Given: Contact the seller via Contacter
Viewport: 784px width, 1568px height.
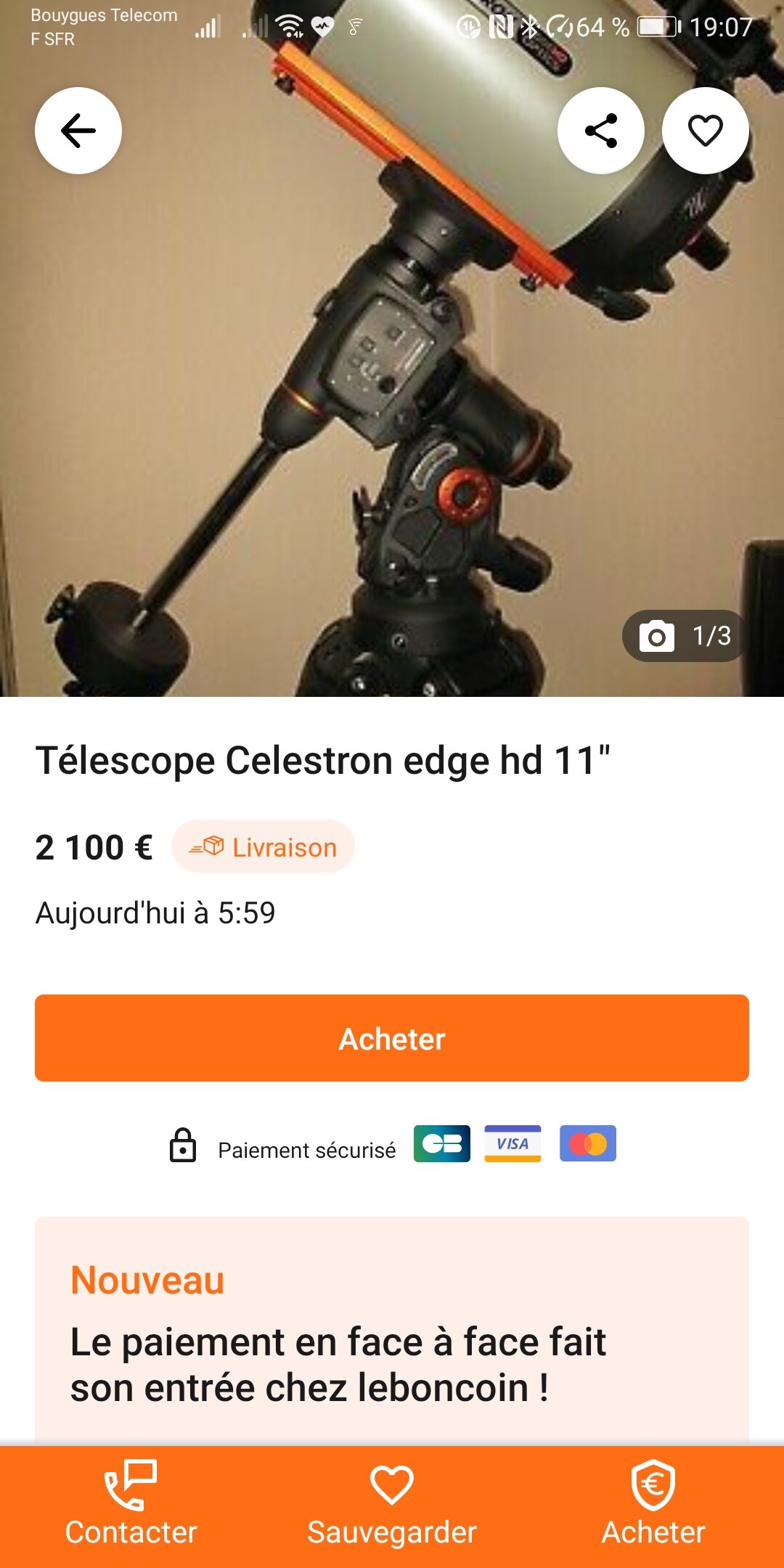Looking at the screenshot, I should point(131,1506).
